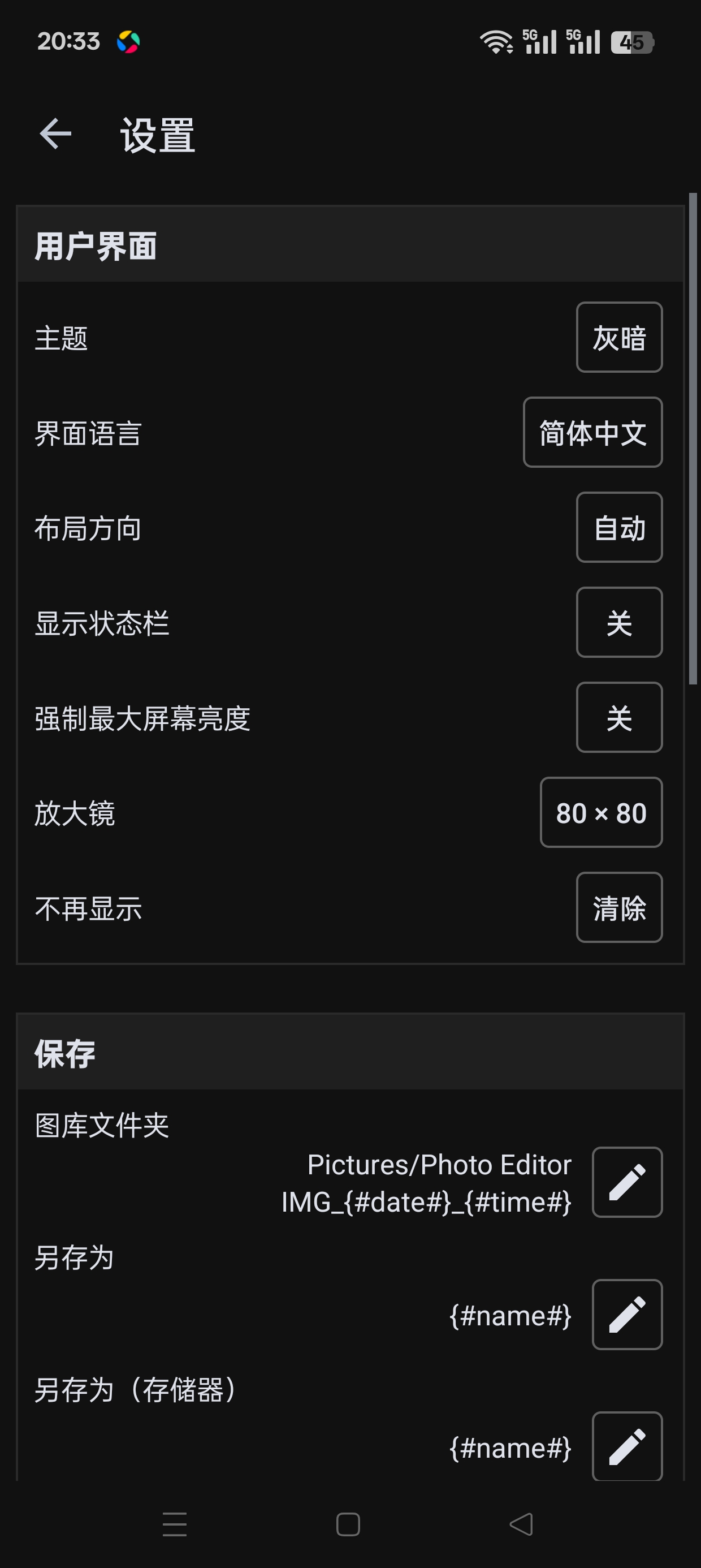This screenshot has width=701, height=1568.
Task: Edit the 另存为 file name template
Action: point(627,1314)
